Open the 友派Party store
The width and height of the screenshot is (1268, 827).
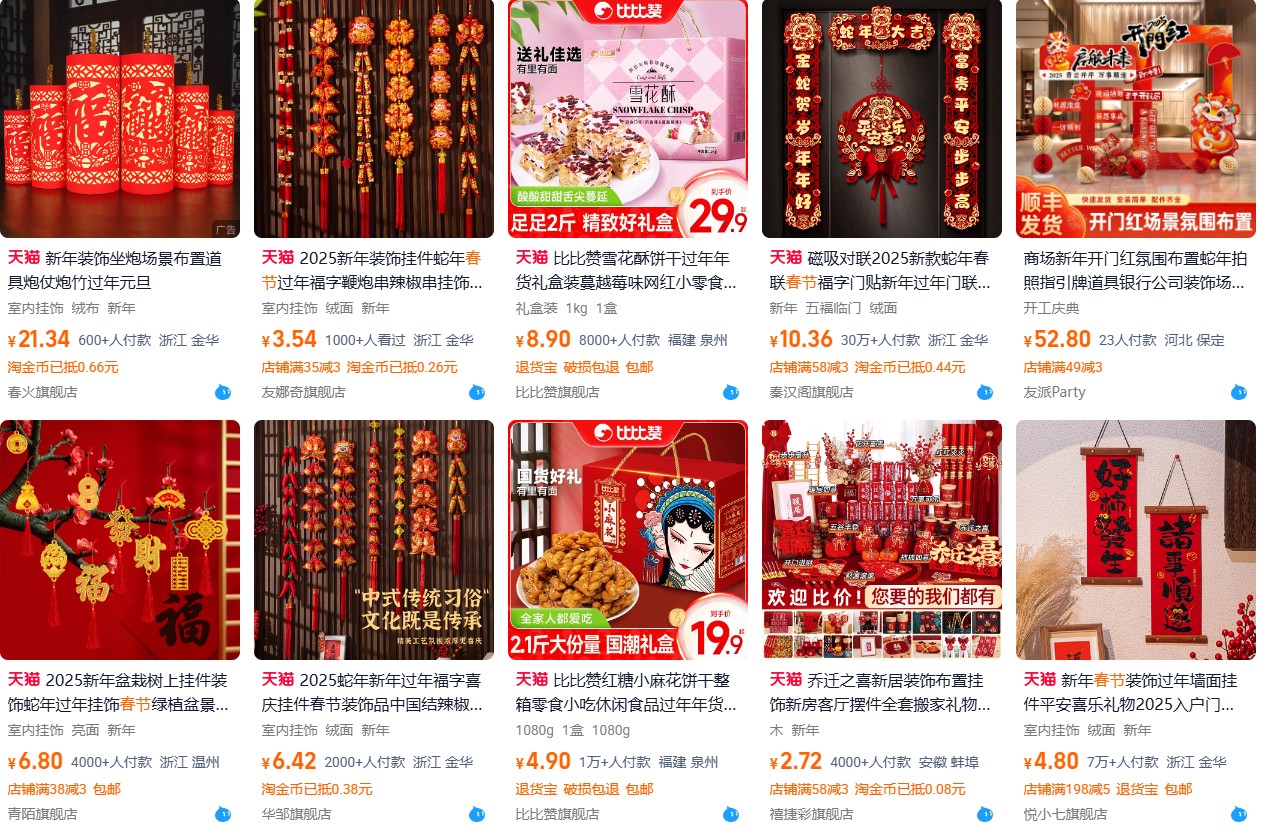coord(1054,392)
